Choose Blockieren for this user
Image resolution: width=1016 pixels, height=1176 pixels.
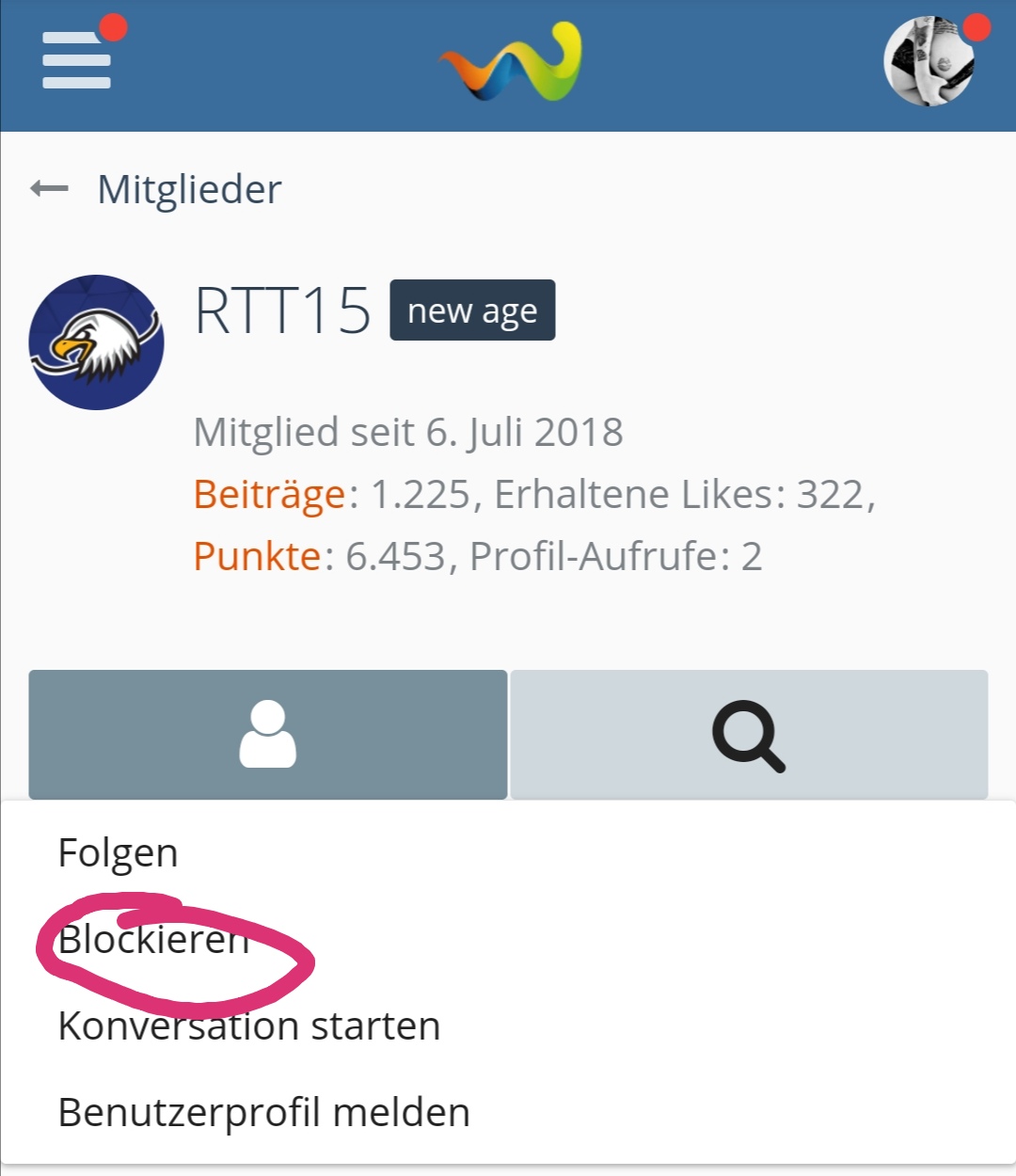tap(153, 939)
